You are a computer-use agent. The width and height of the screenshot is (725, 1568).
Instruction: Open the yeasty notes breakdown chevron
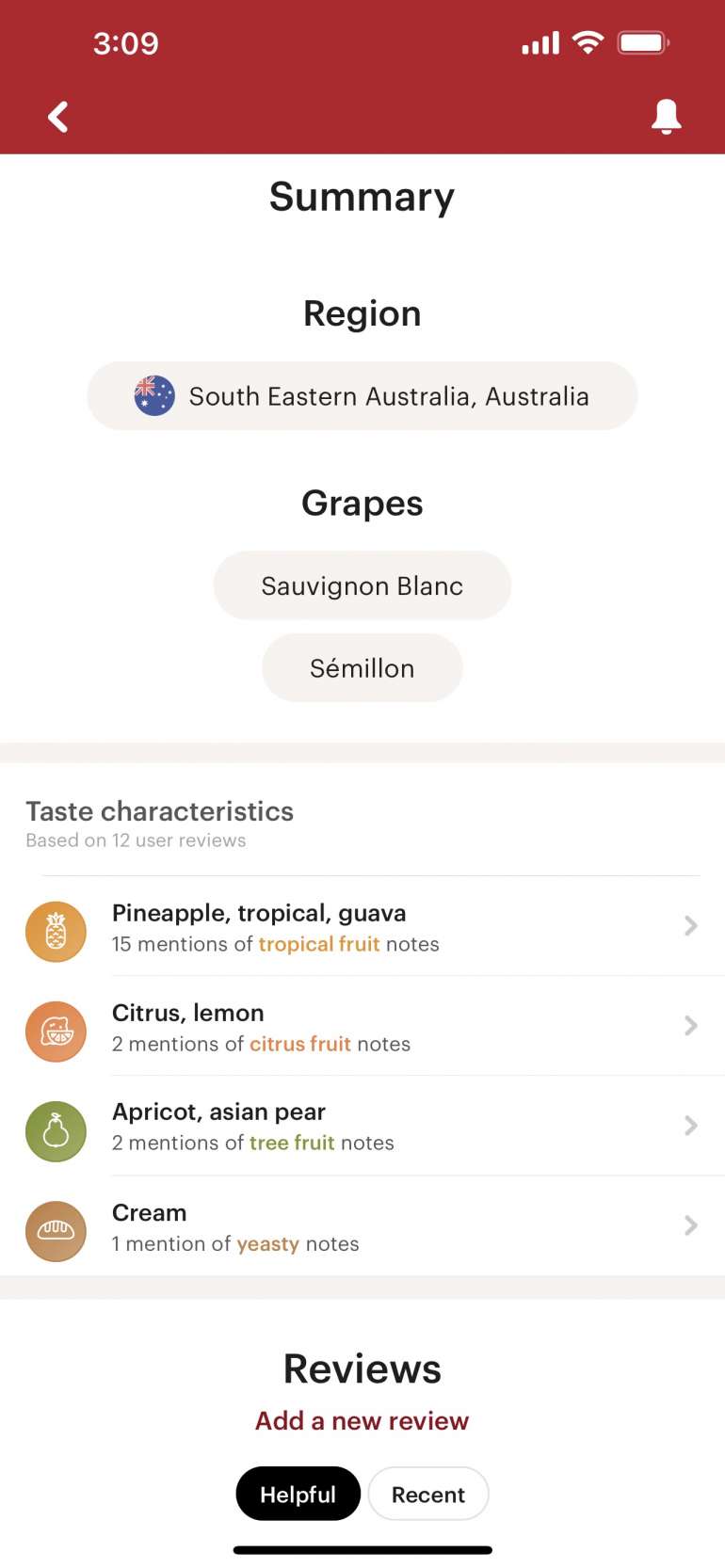690,1225
